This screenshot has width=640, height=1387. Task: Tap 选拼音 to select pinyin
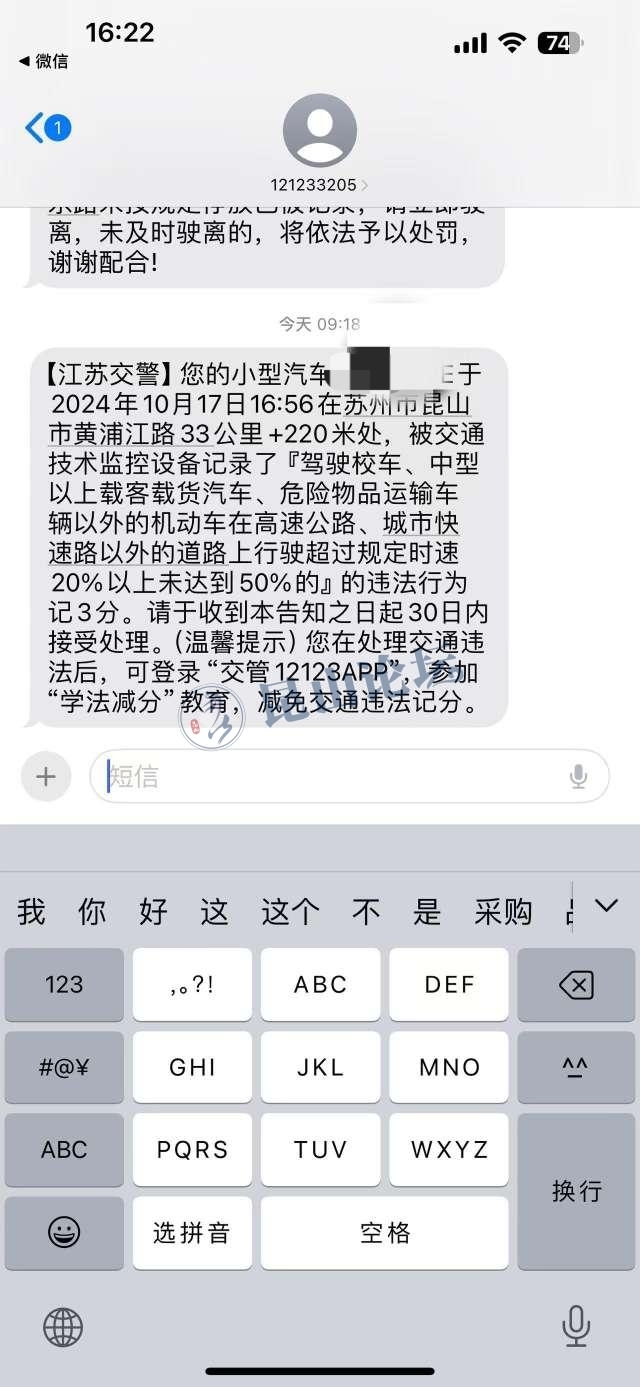click(192, 1232)
